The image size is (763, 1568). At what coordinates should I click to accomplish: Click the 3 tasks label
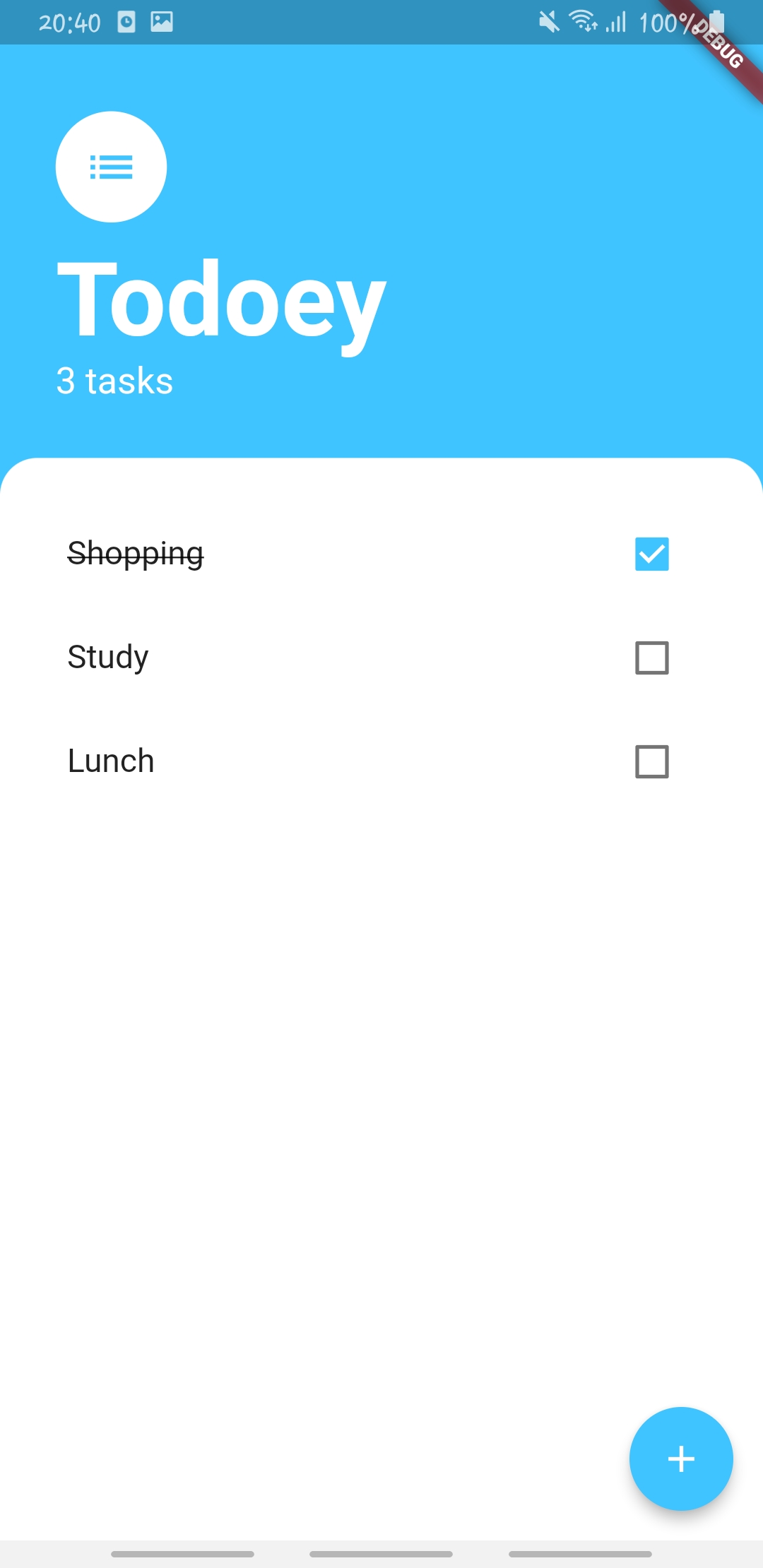click(114, 381)
